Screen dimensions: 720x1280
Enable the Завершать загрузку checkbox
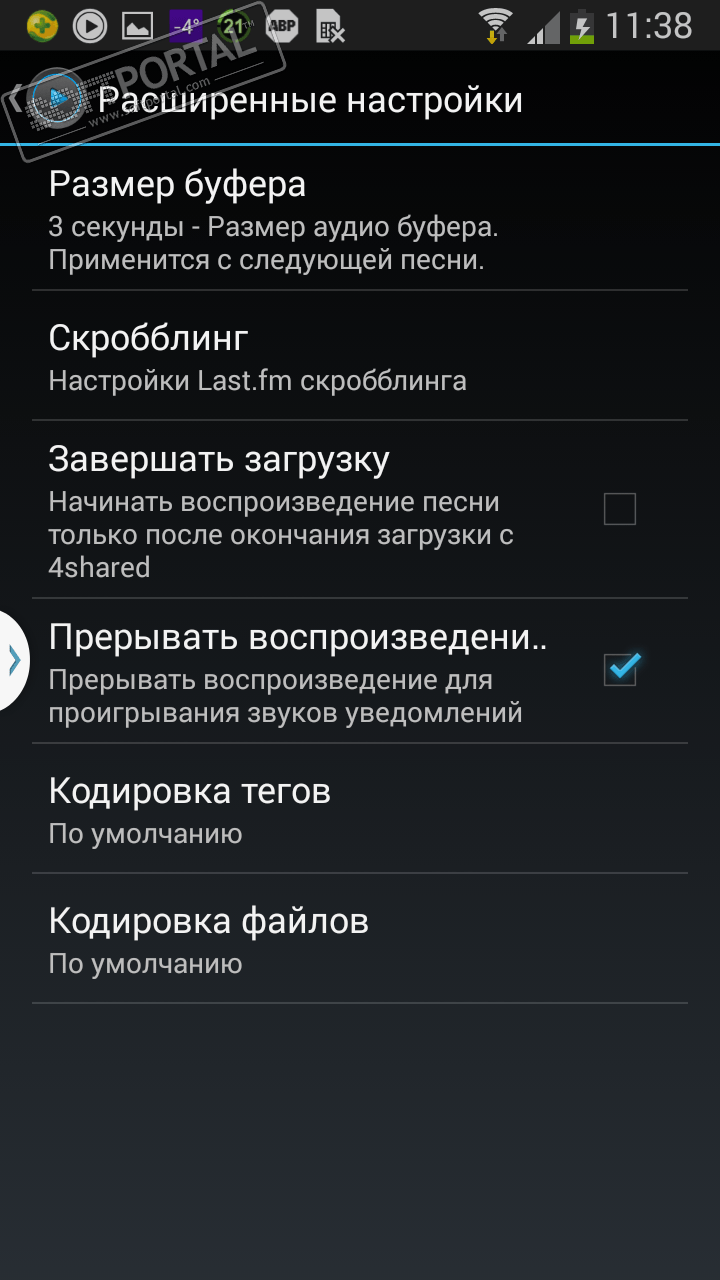click(x=619, y=510)
